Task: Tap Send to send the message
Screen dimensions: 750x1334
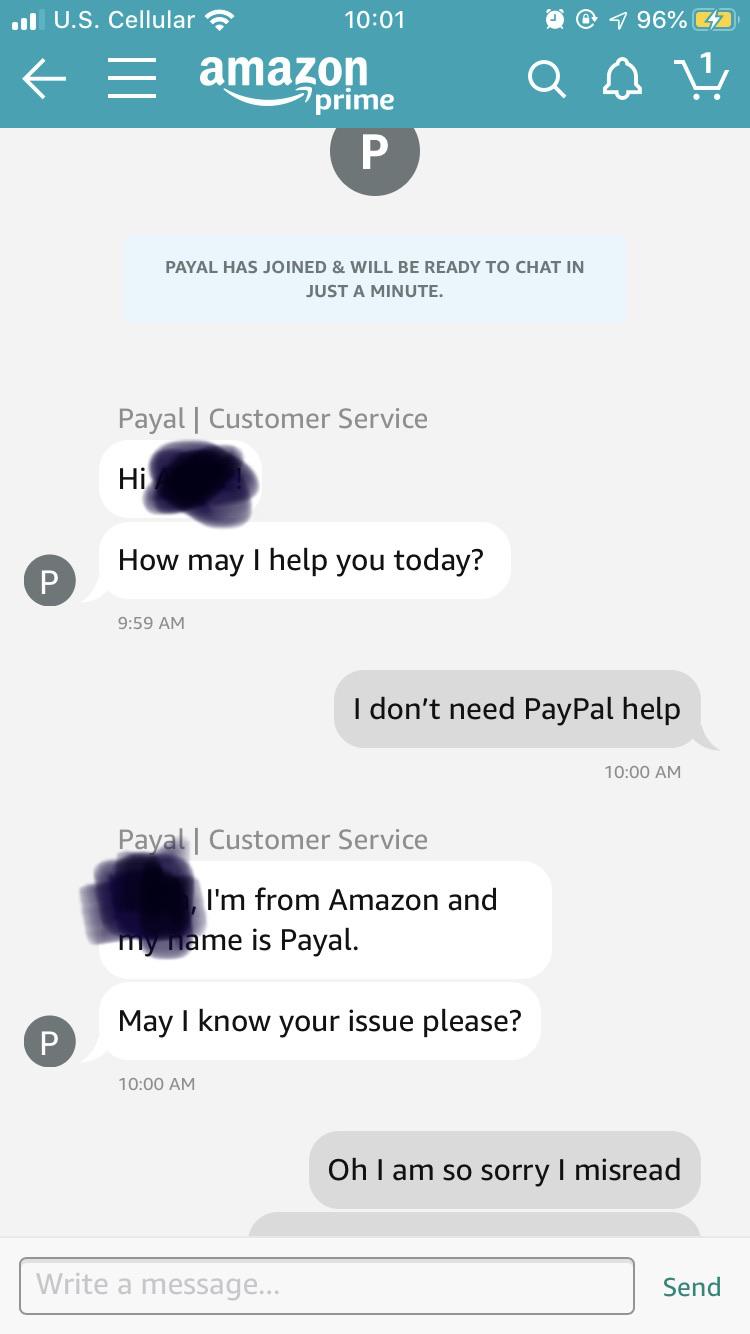Action: coord(691,1286)
